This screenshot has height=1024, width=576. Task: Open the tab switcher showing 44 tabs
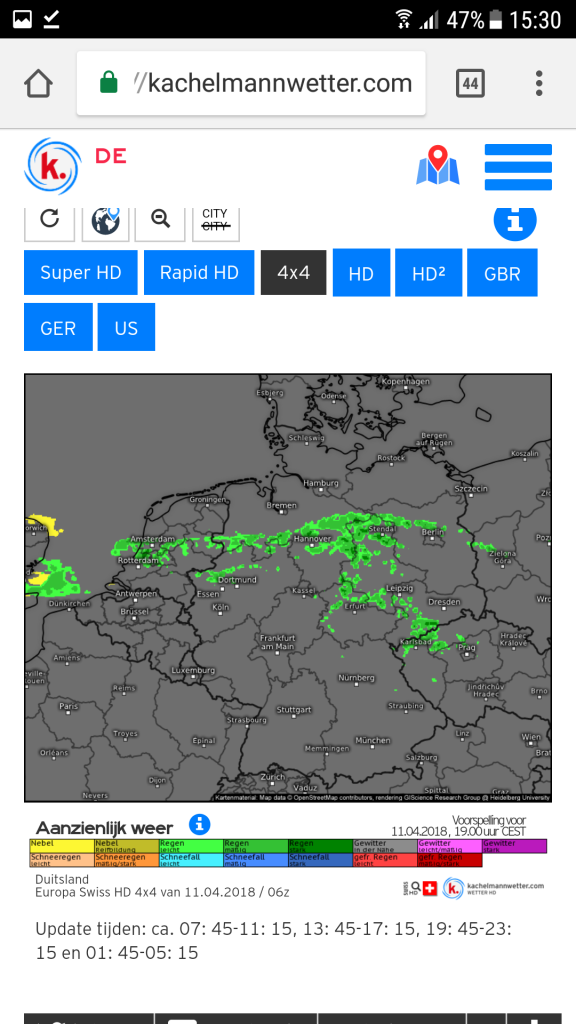pyautogui.click(x=470, y=84)
